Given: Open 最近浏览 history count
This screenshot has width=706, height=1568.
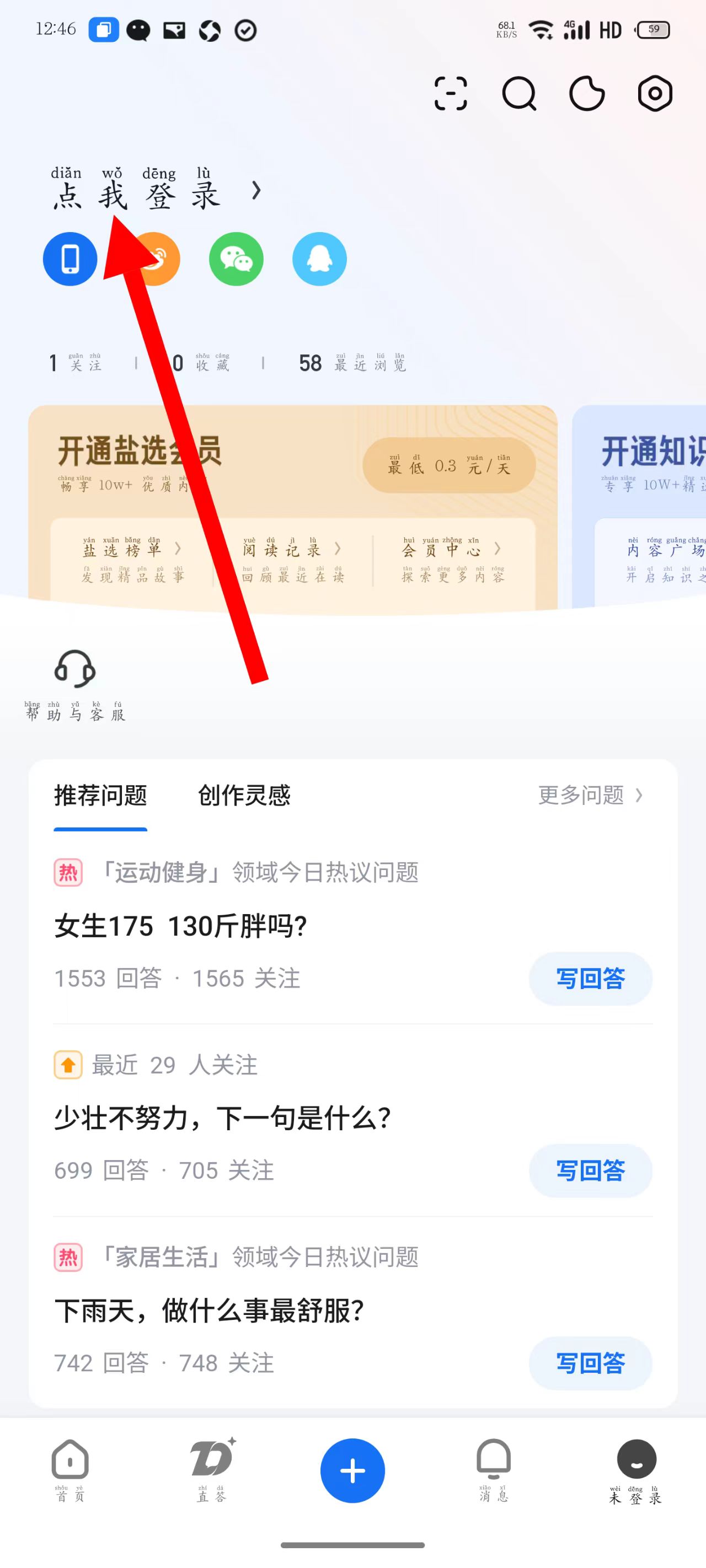Looking at the screenshot, I should coord(351,363).
